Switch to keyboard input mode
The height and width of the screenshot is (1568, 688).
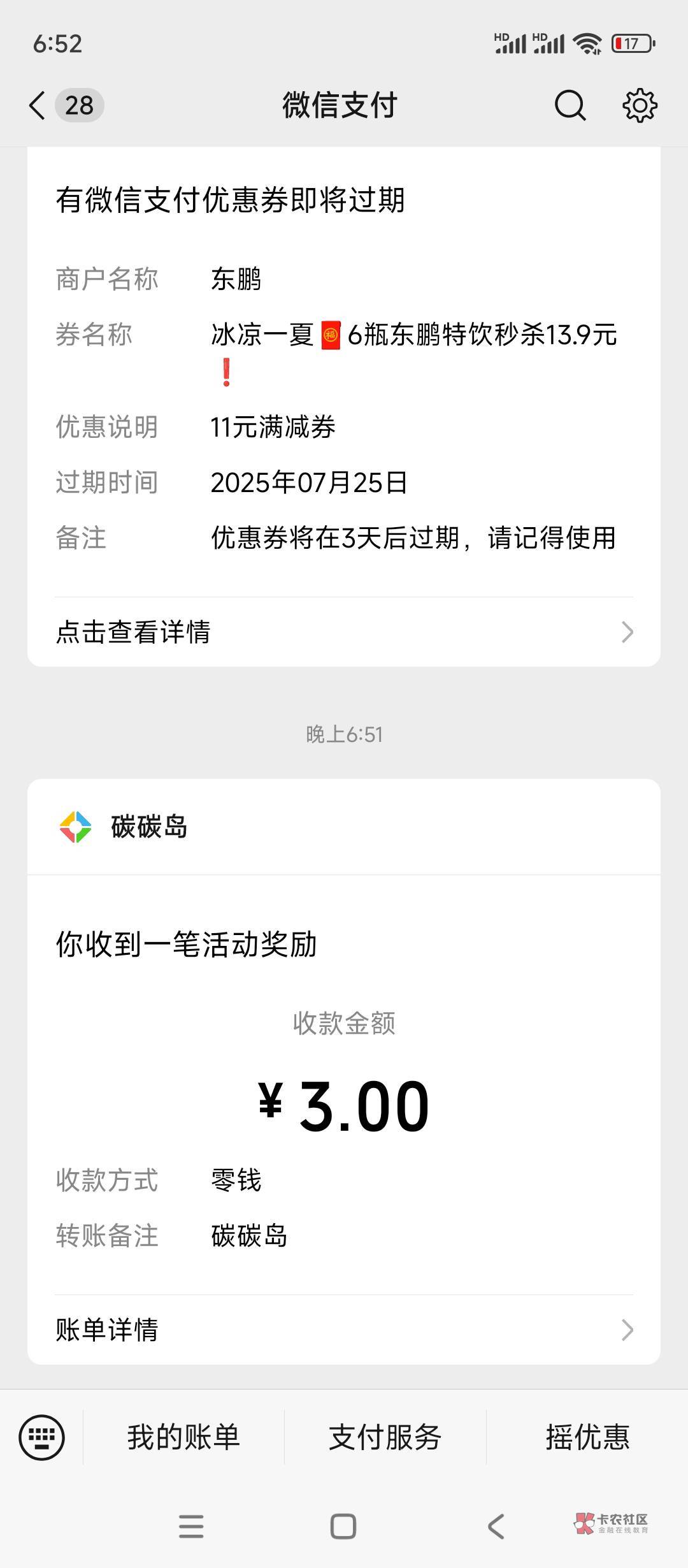click(x=42, y=1437)
